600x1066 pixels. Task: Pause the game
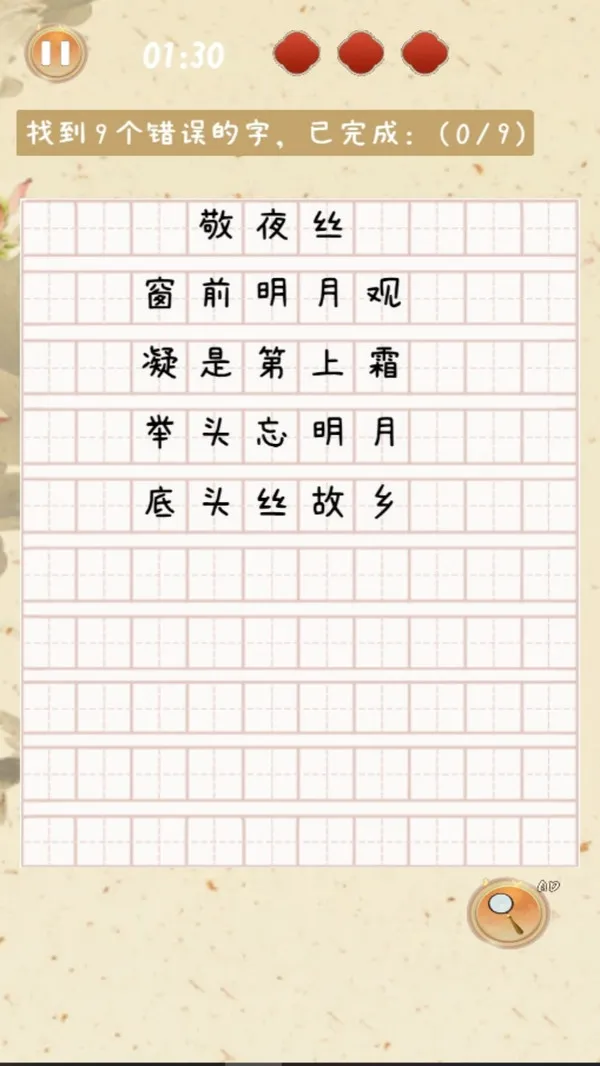56,53
